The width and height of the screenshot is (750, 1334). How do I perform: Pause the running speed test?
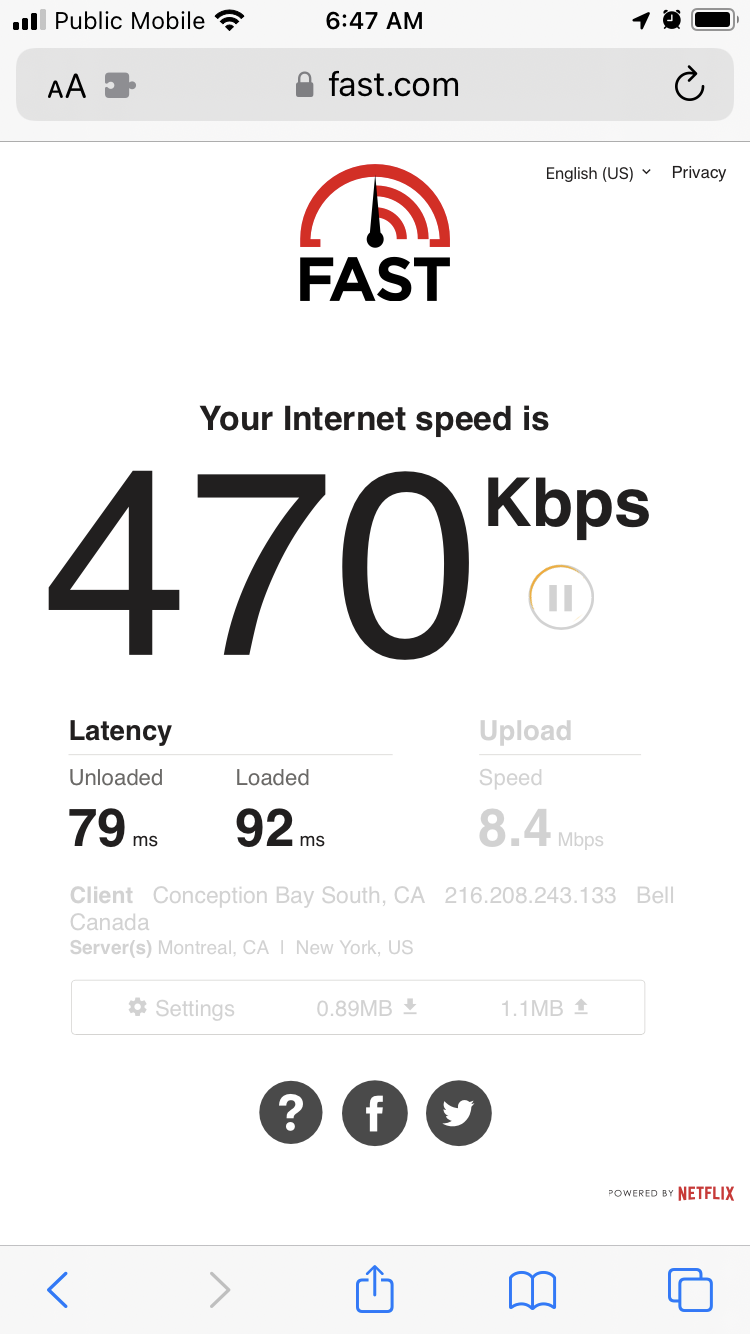pos(561,597)
